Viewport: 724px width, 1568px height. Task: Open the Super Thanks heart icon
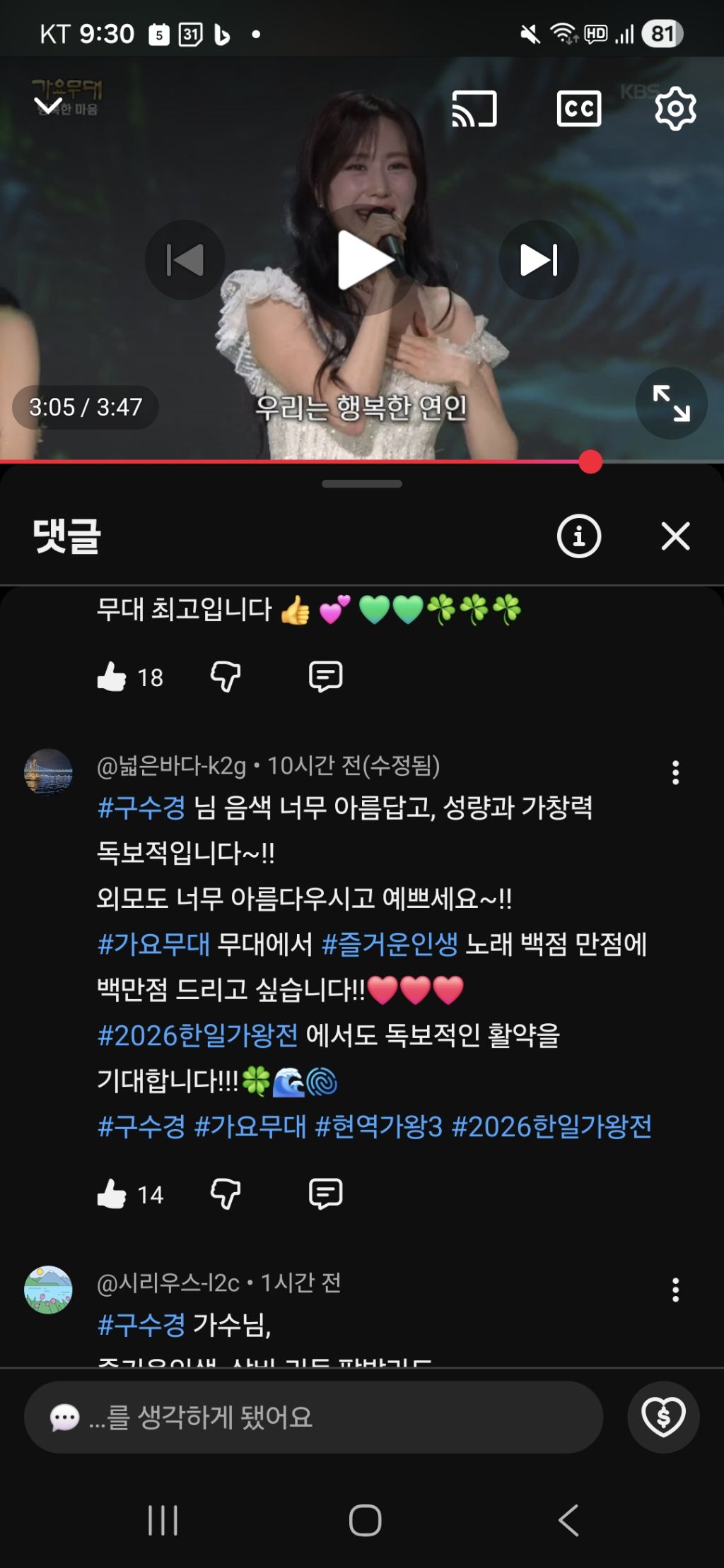coord(663,1417)
